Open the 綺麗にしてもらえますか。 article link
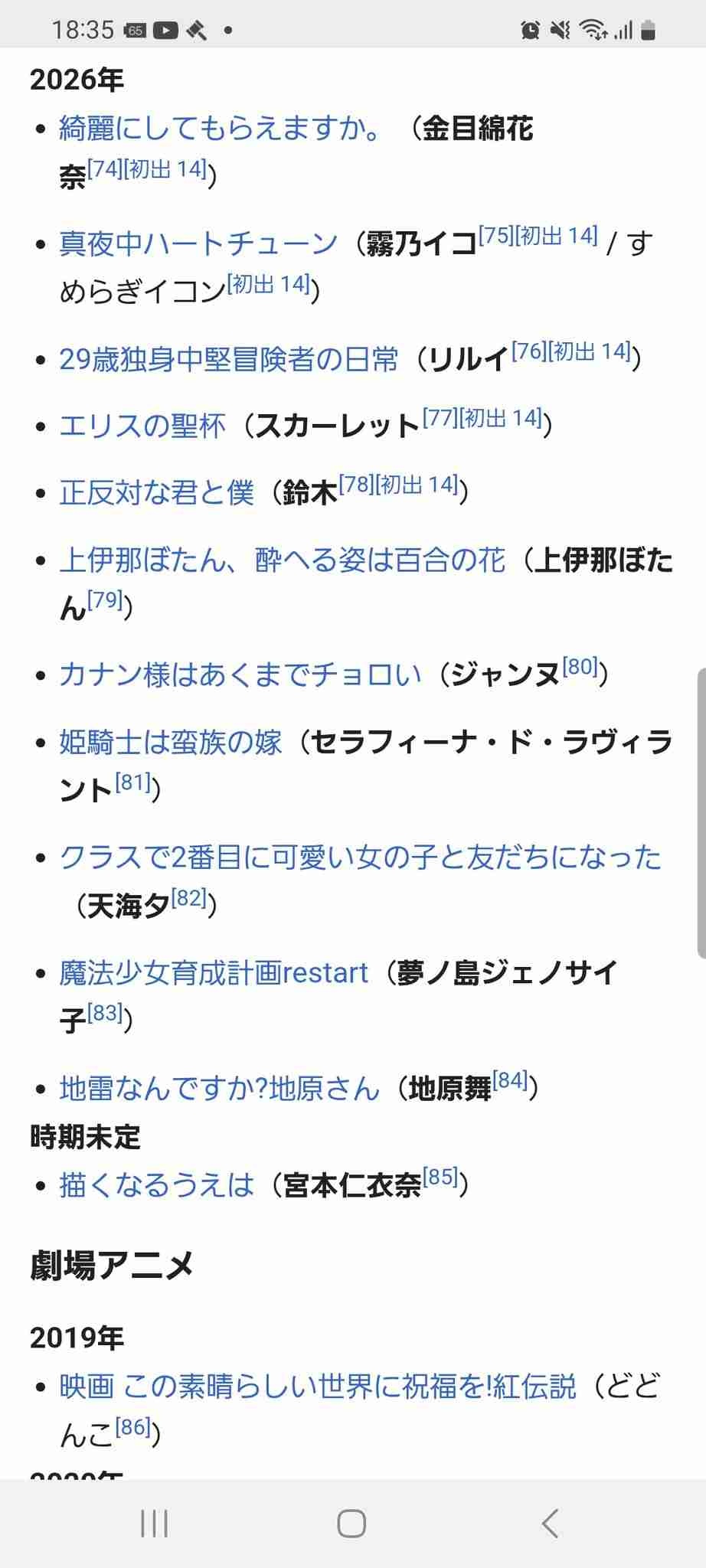This screenshot has height=1568, width=706. (x=220, y=129)
